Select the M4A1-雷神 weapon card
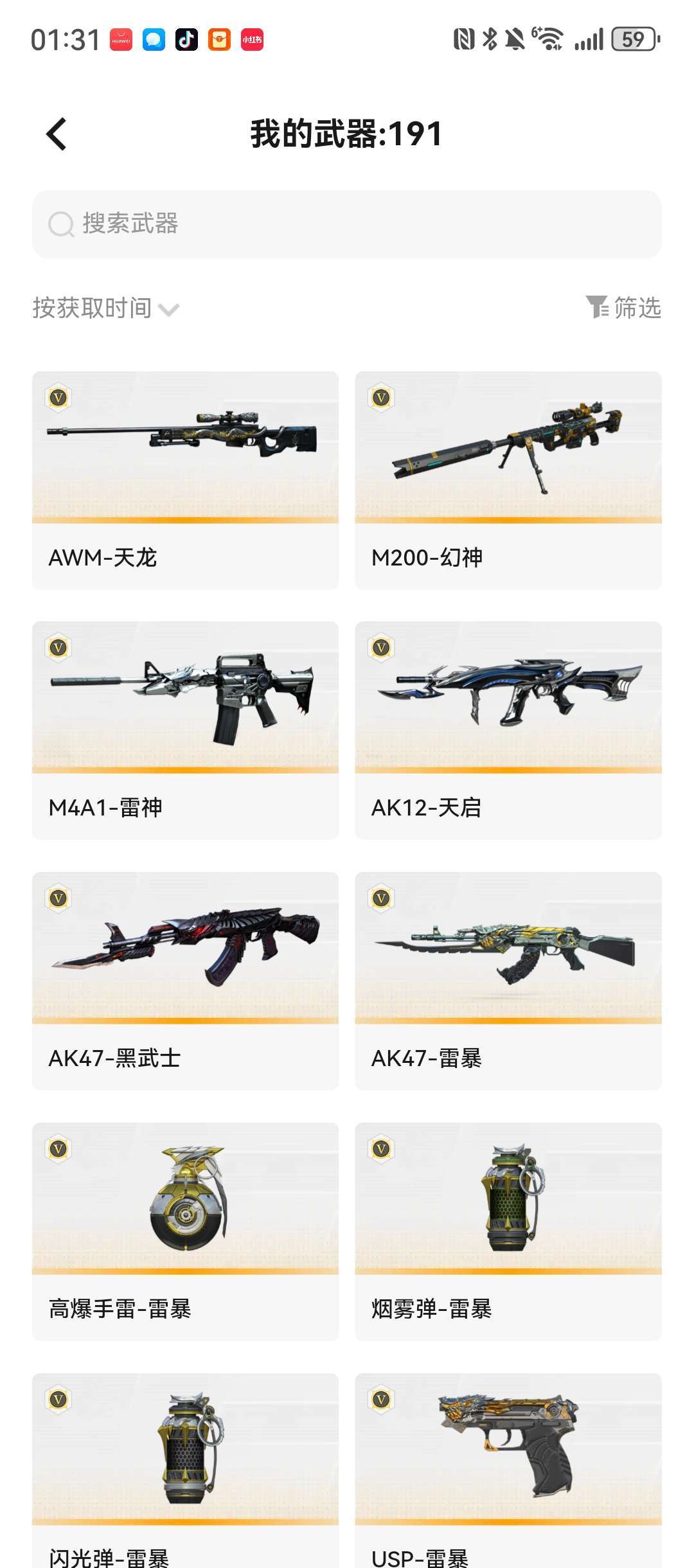This screenshot has width=694, height=1568. [185, 730]
